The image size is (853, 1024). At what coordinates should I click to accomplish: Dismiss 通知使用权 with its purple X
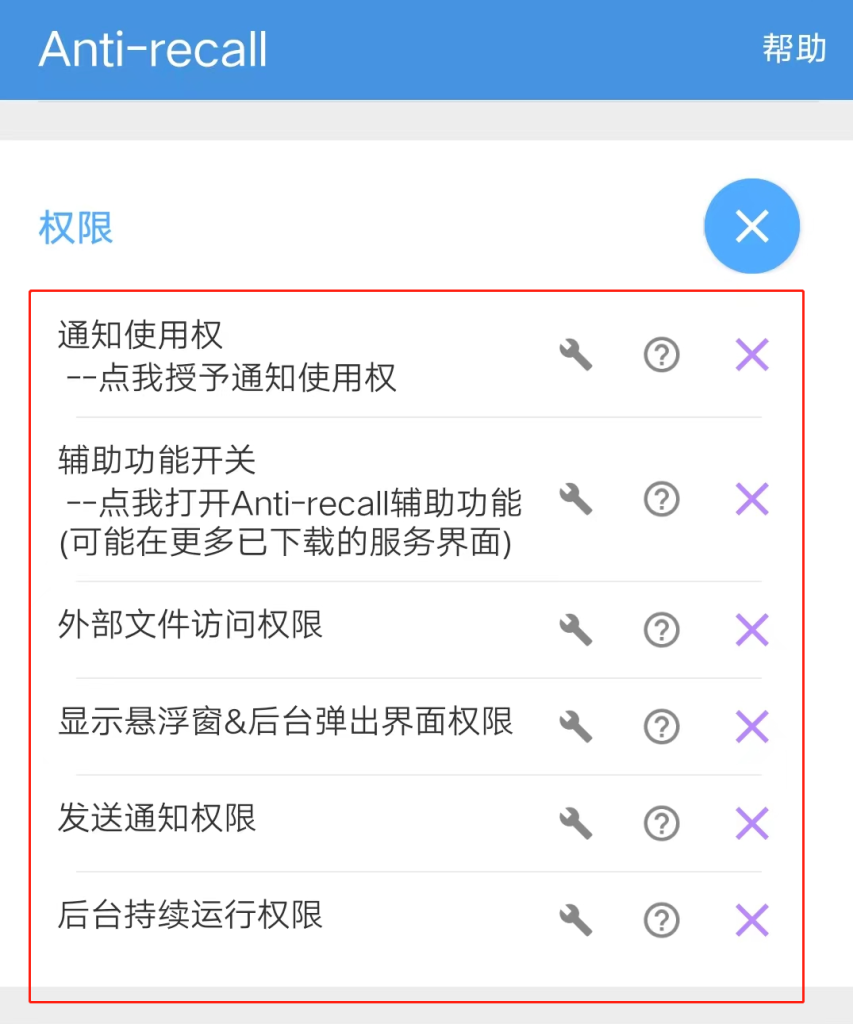coord(751,355)
